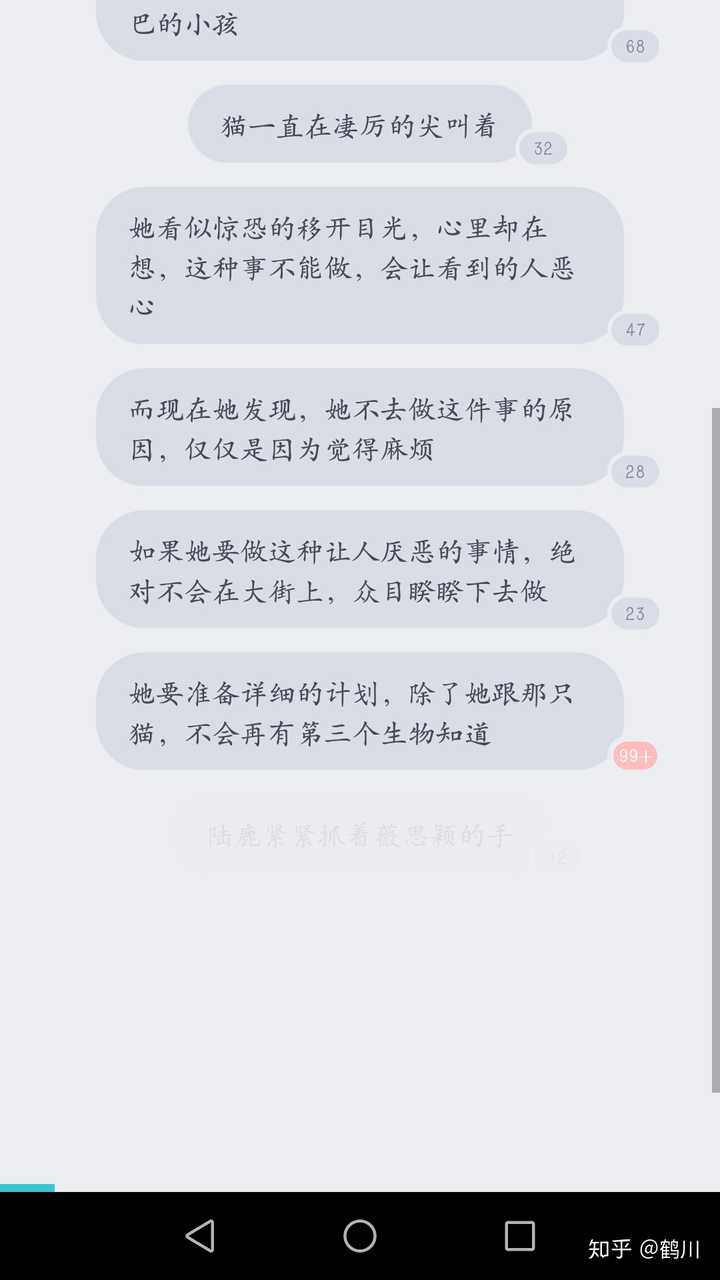Return to the home screen
The height and width of the screenshot is (1280, 720).
pos(360,1236)
